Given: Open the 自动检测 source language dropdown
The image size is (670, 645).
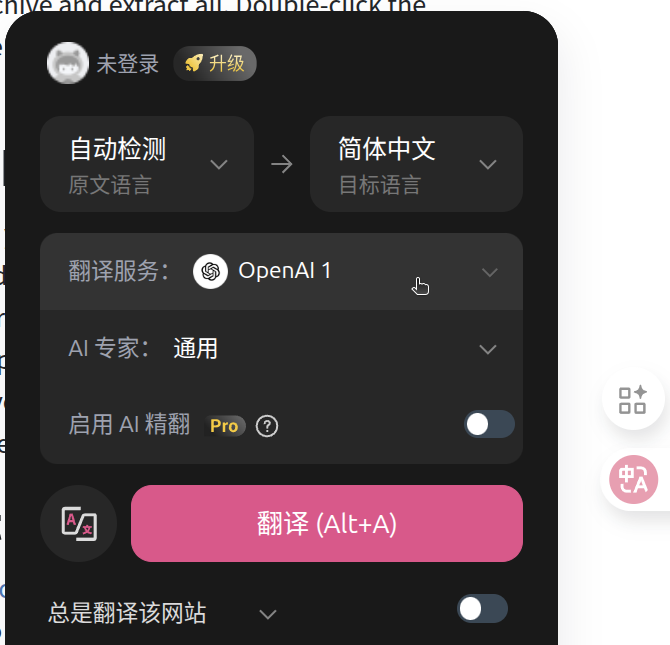Looking at the screenshot, I should [x=147, y=164].
